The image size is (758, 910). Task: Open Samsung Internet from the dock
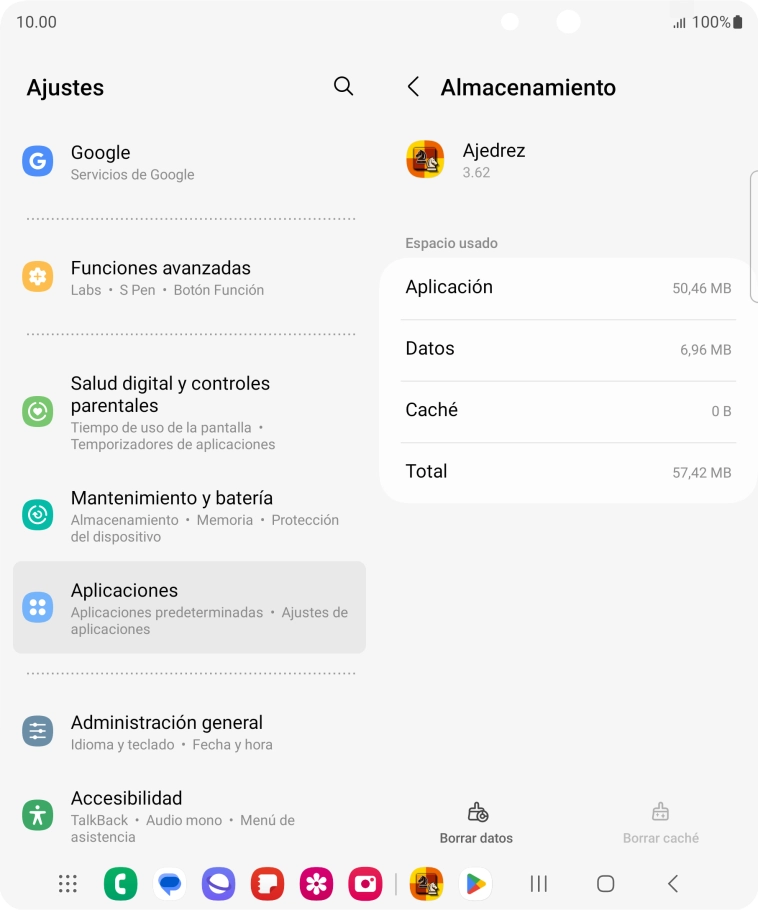tap(219, 884)
